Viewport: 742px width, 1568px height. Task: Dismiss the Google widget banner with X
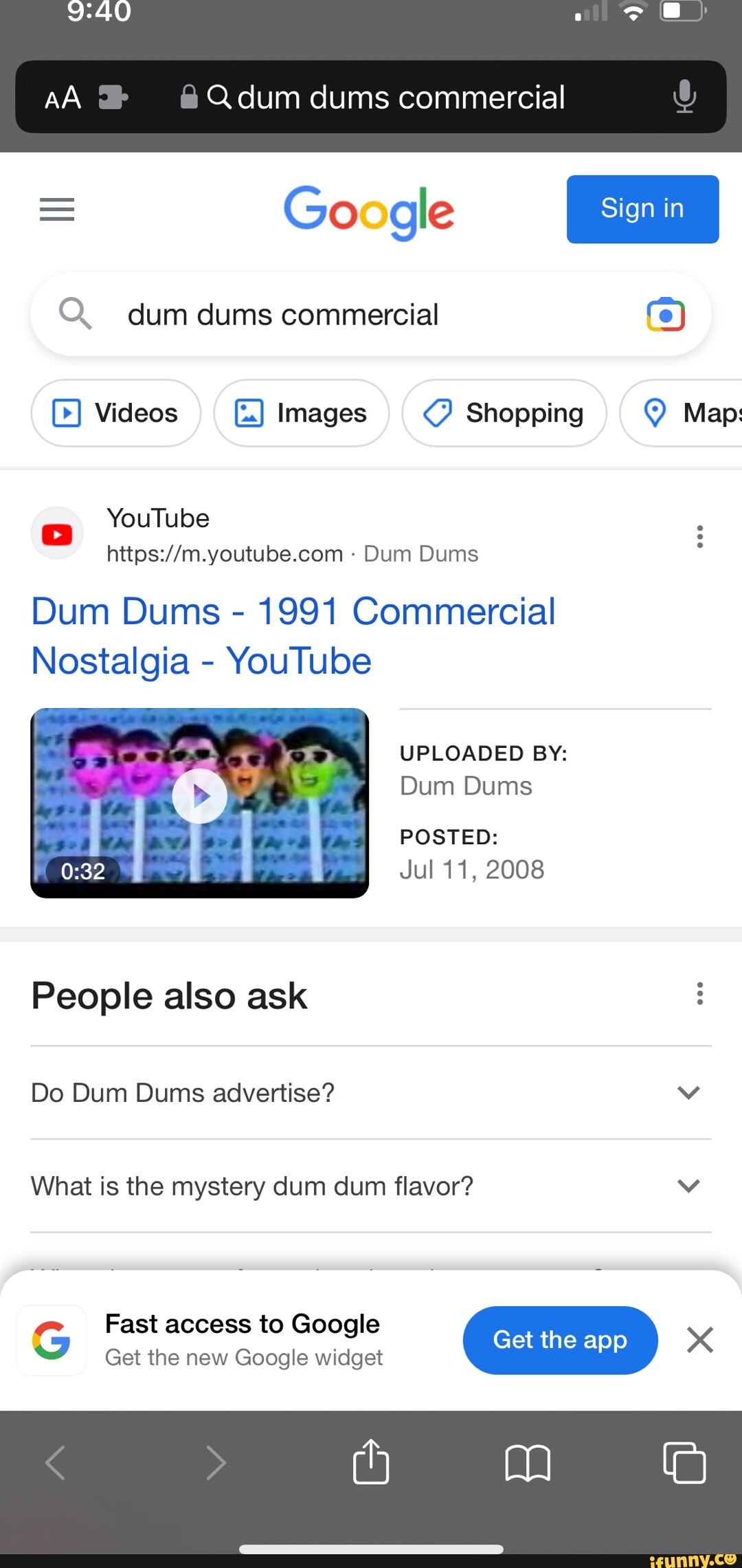[x=700, y=1339]
